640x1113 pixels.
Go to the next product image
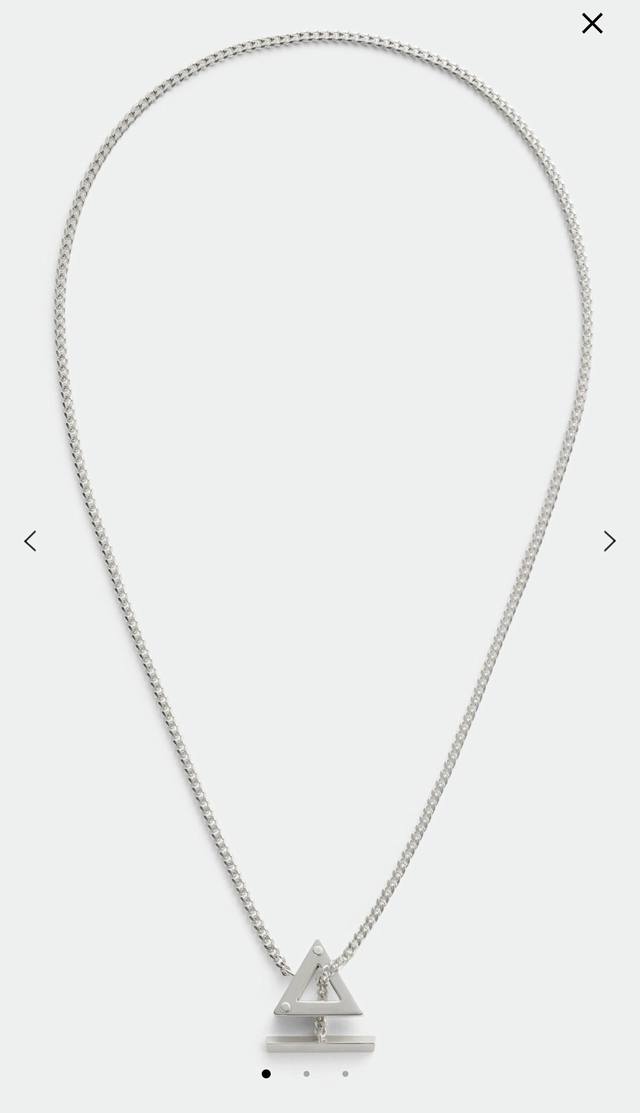[x=609, y=541]
